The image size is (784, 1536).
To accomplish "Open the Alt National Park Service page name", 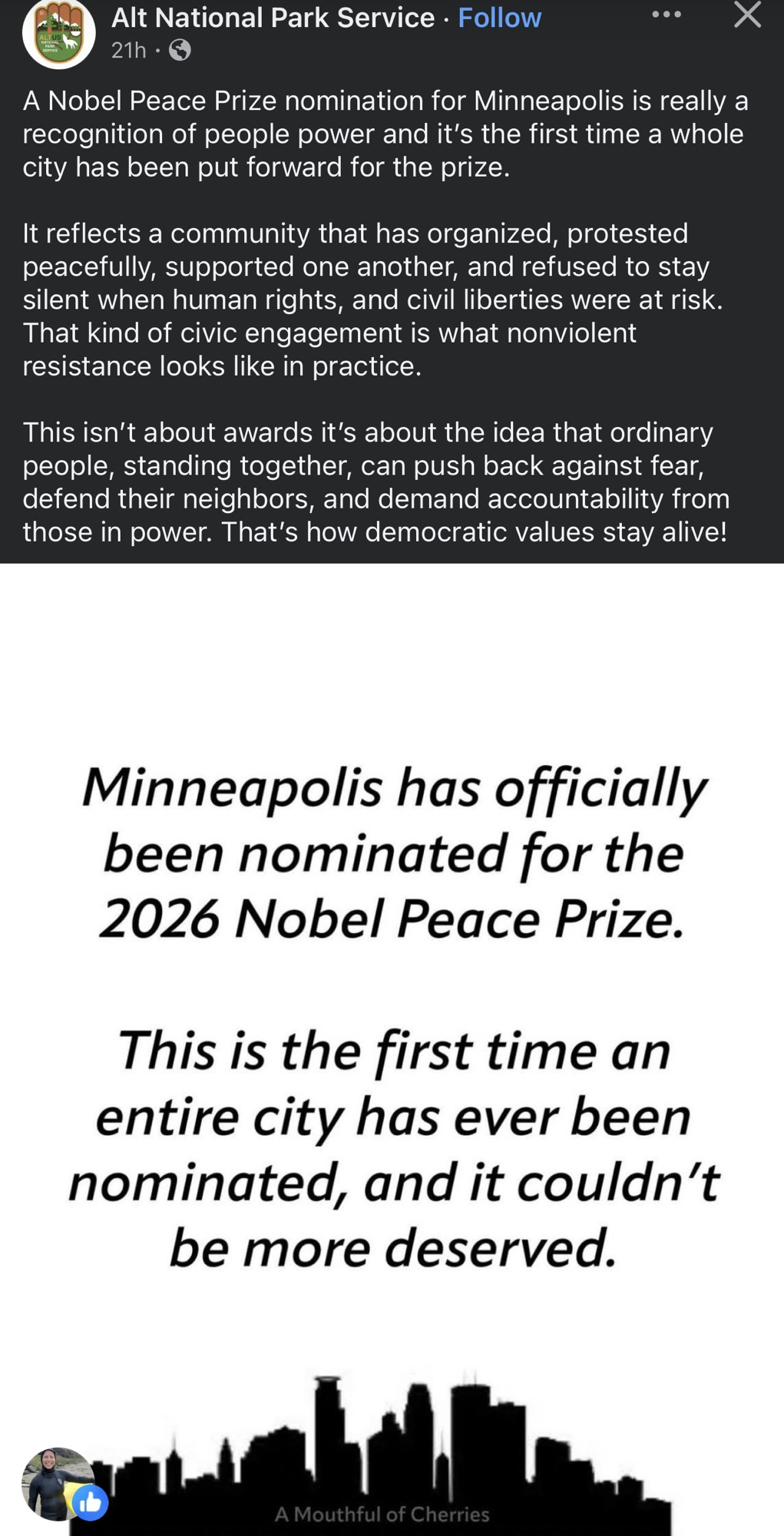I will 273,18.
